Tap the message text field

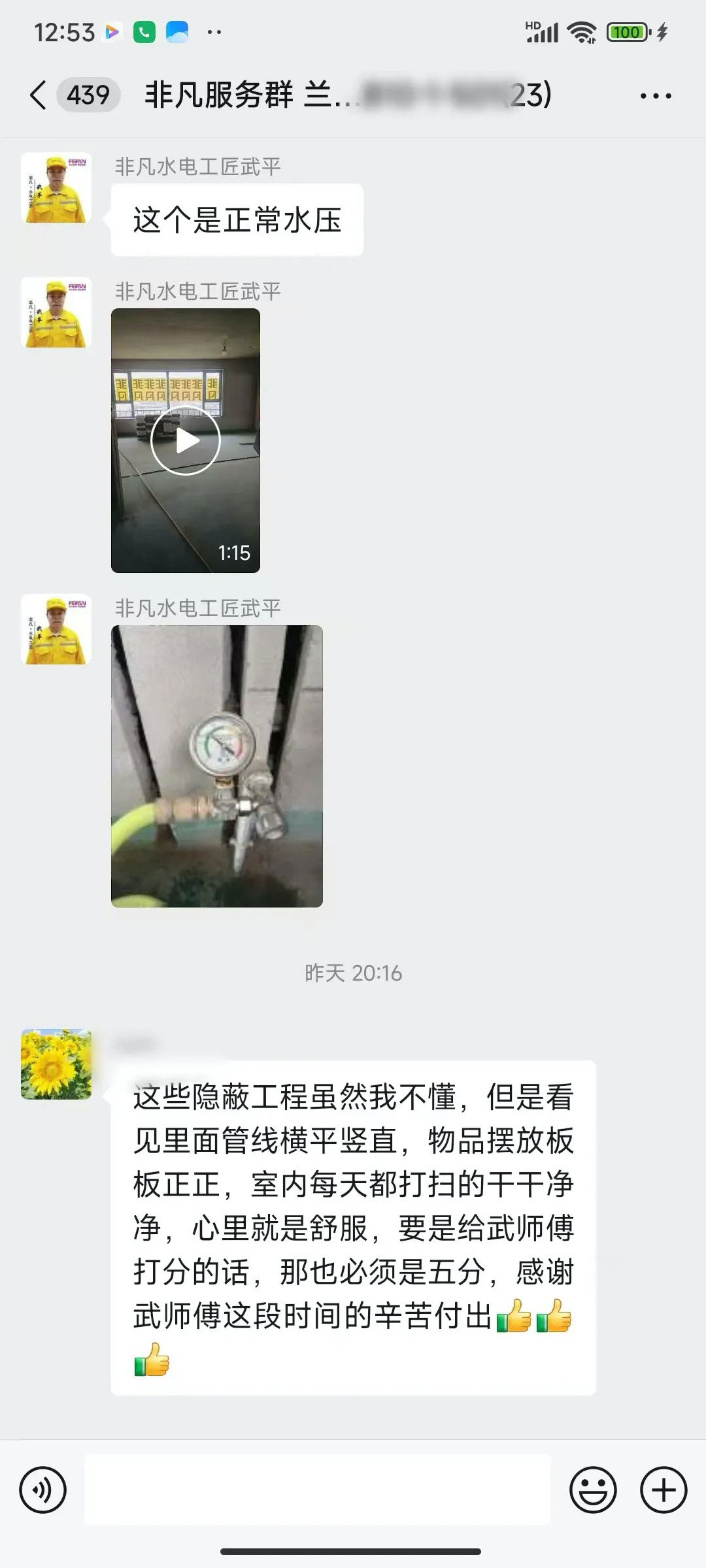[318, 1490]
